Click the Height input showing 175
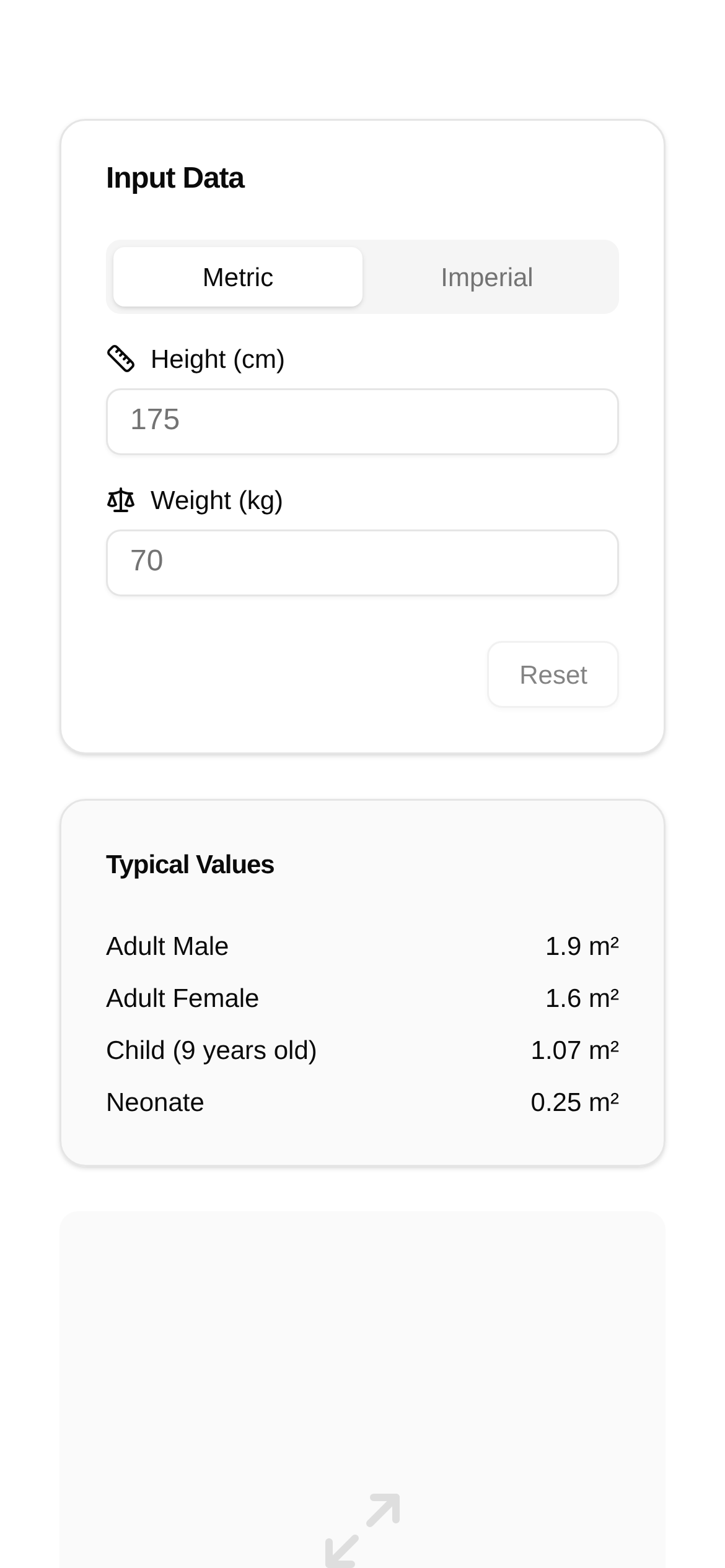725x1568 pixels. coord(362,421)
